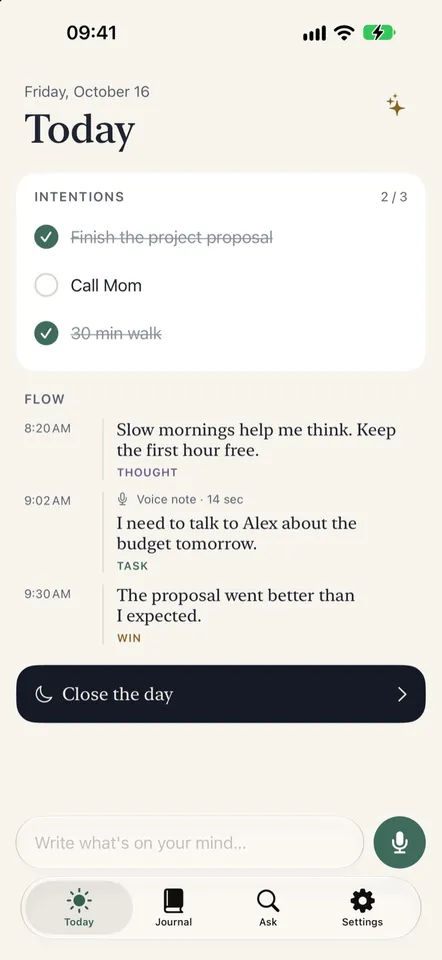
Task: Focus the Write what's on your mind field
Action: coord(190,842)
